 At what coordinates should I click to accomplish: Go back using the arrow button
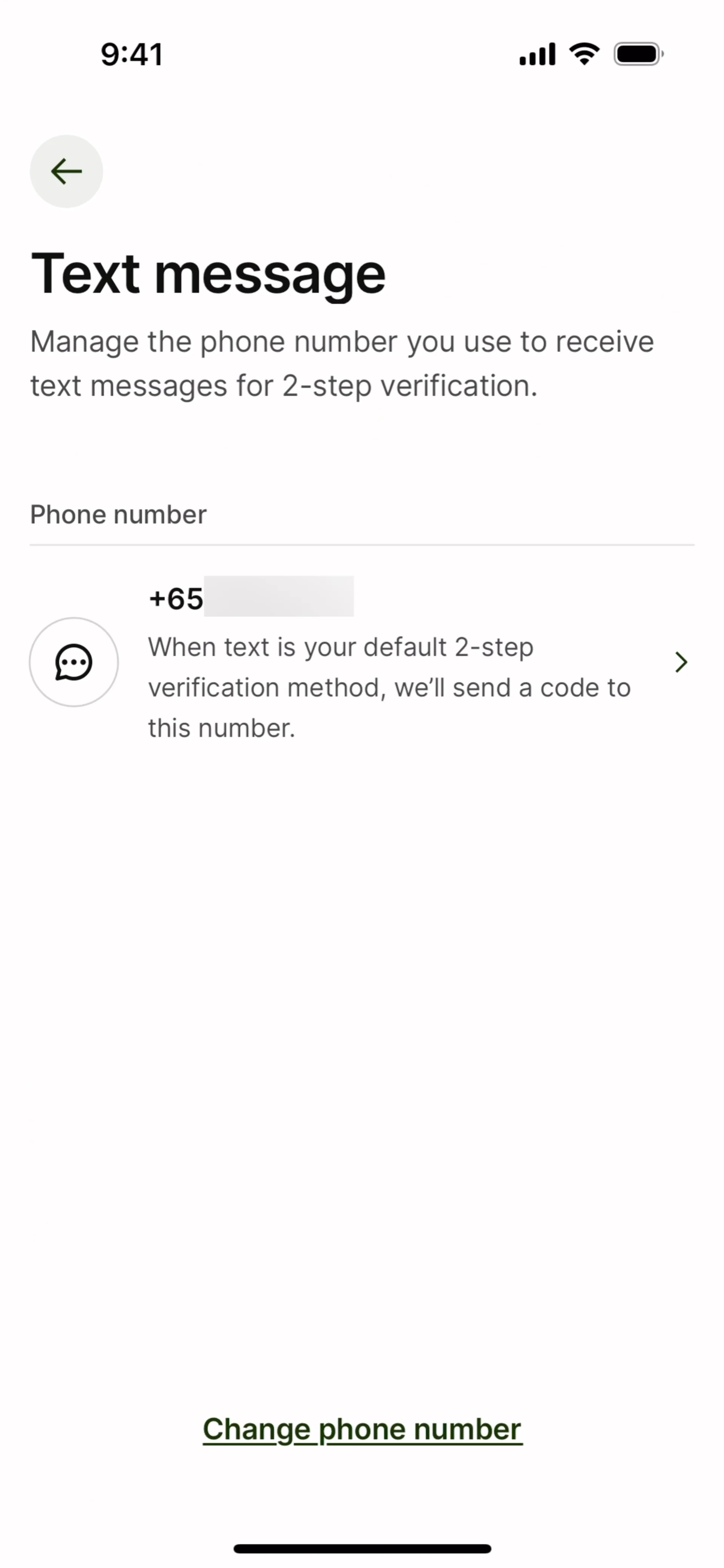(x=66, y=171)
